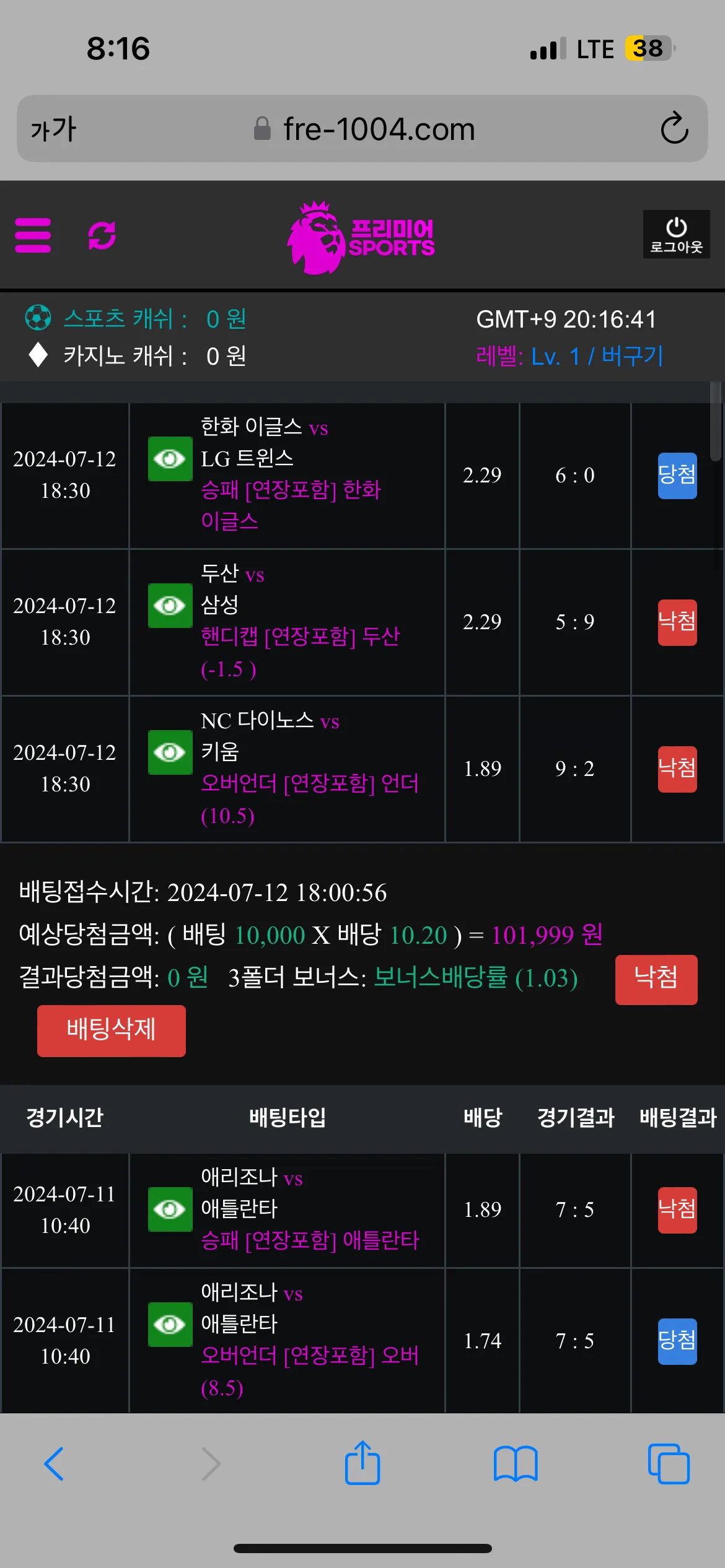Tap the 로그아웃 logout button

click(x=676, y=235)
